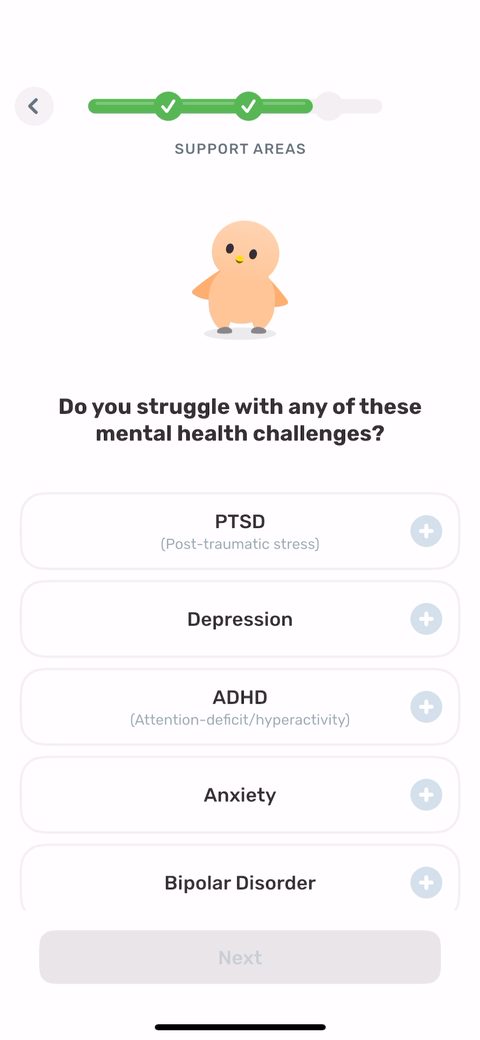
Task: Select the PTSD option
Action: click(x=240, y=531)
